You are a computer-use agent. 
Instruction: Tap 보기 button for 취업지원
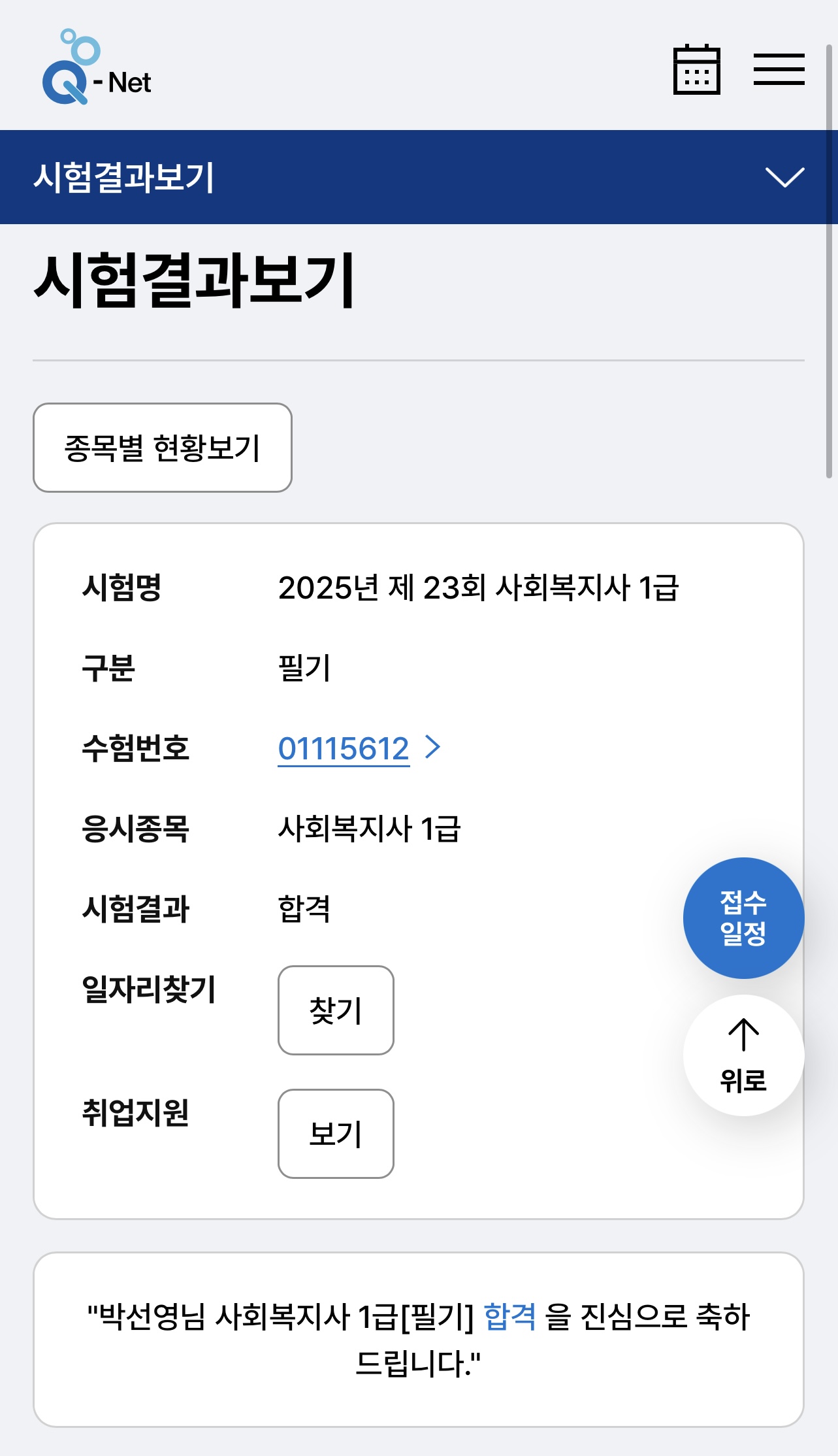(336, 1134)
